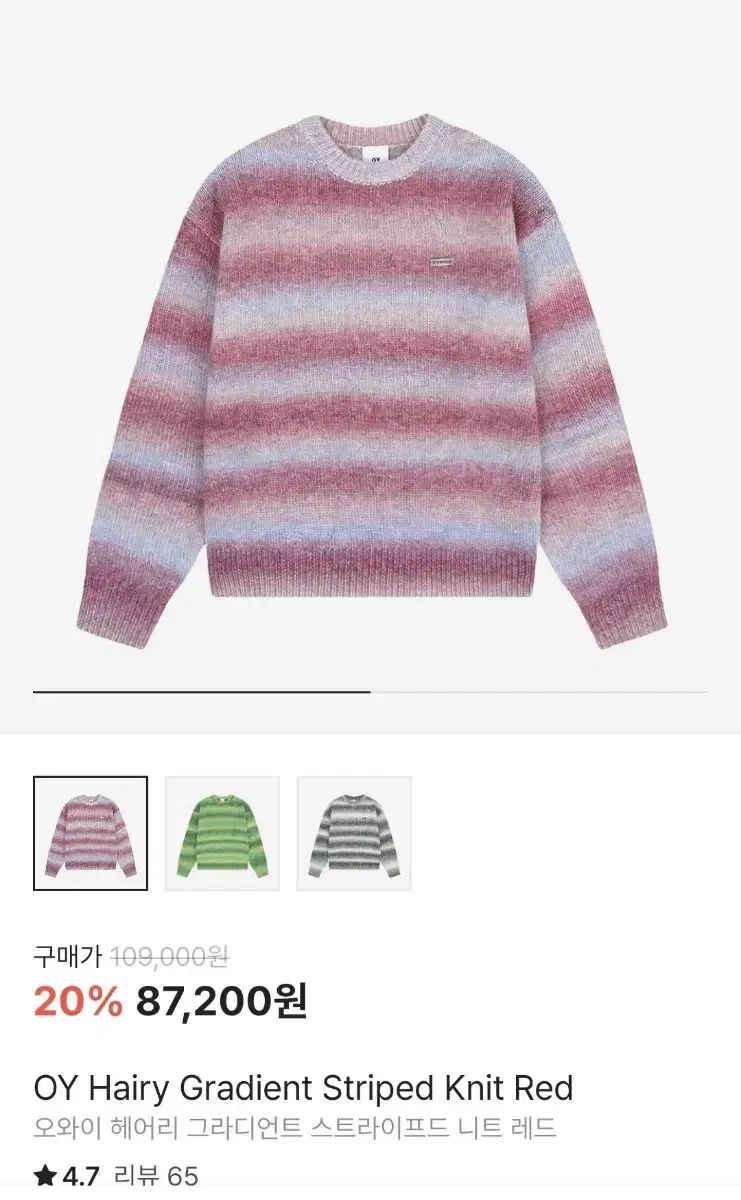
Task: Select the green striped sweater thumbnail
Action: pyautogui.click(x=222, y=833)
